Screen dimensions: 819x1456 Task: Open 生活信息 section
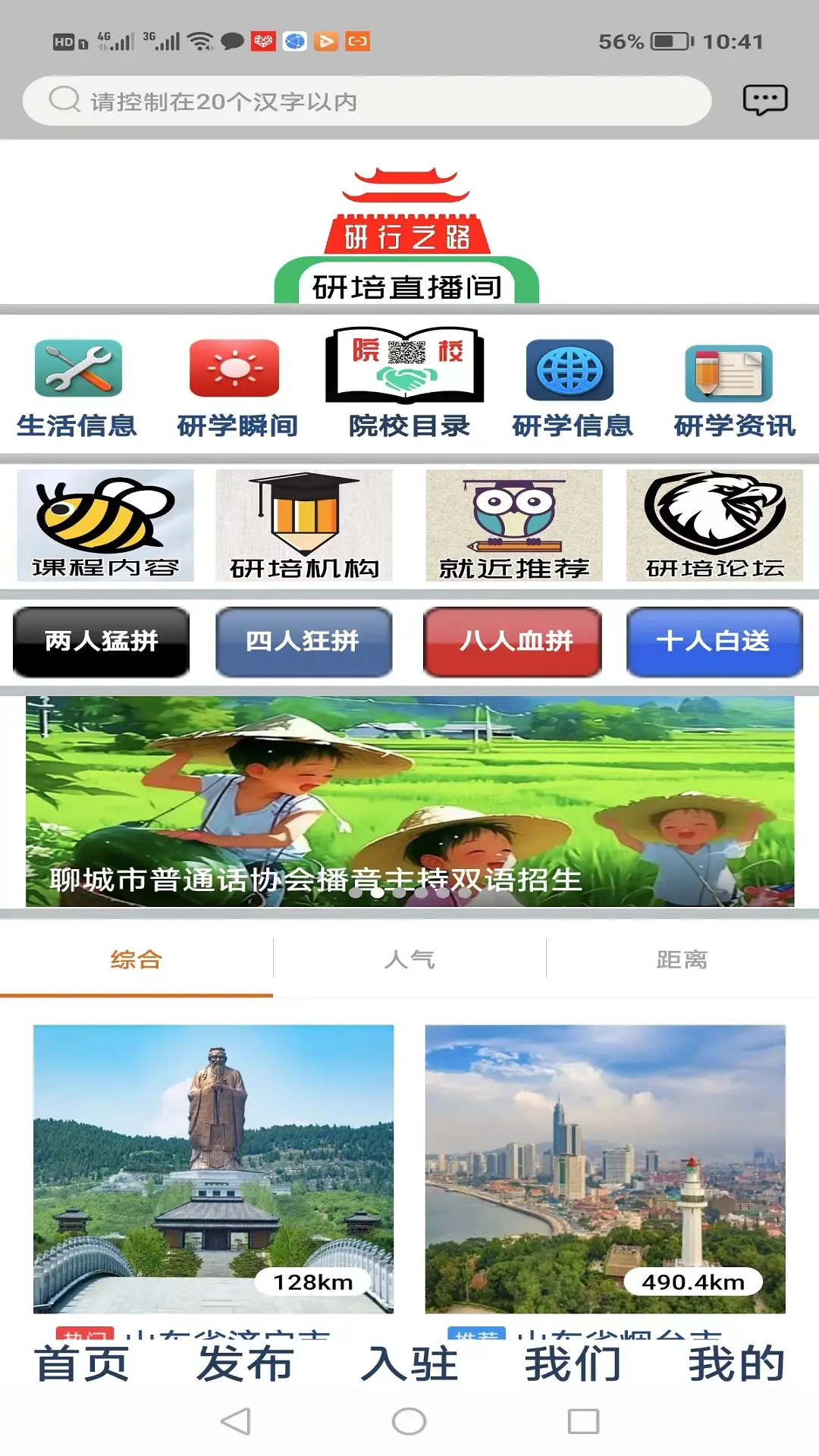pyautogui.click(x=77, y=388)
